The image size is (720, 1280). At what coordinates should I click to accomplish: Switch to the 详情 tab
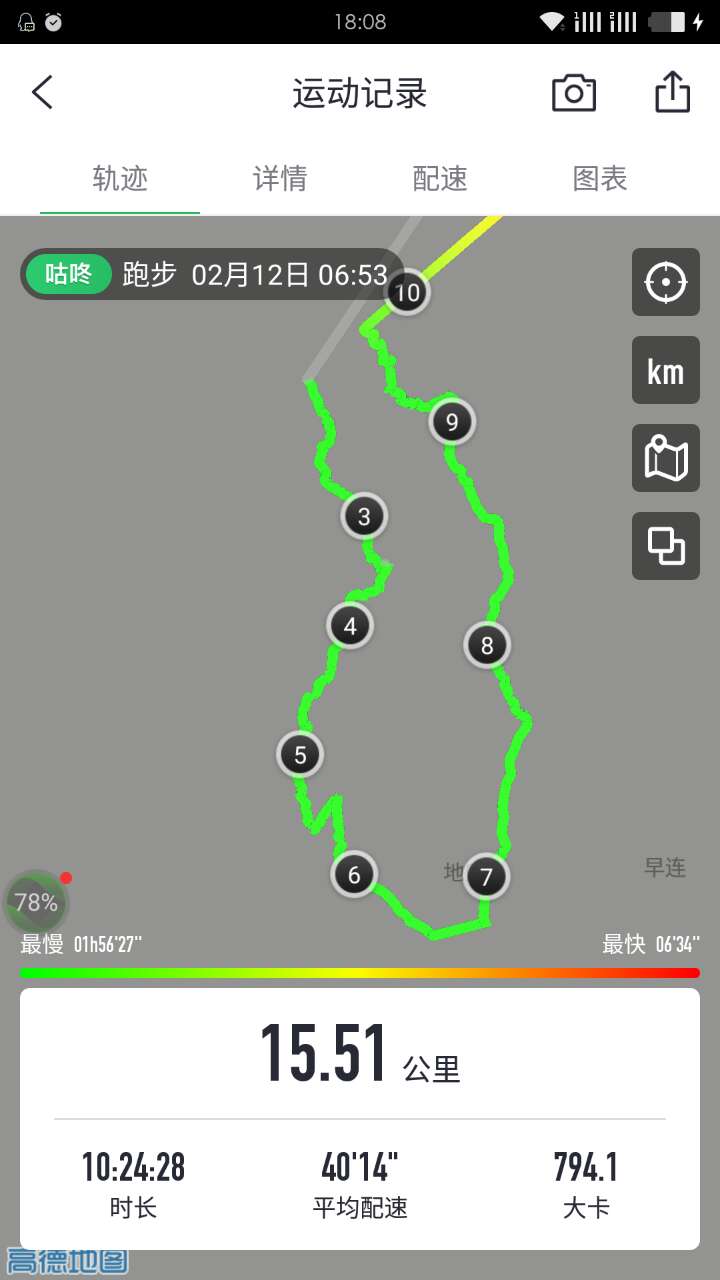coord(280,178)
